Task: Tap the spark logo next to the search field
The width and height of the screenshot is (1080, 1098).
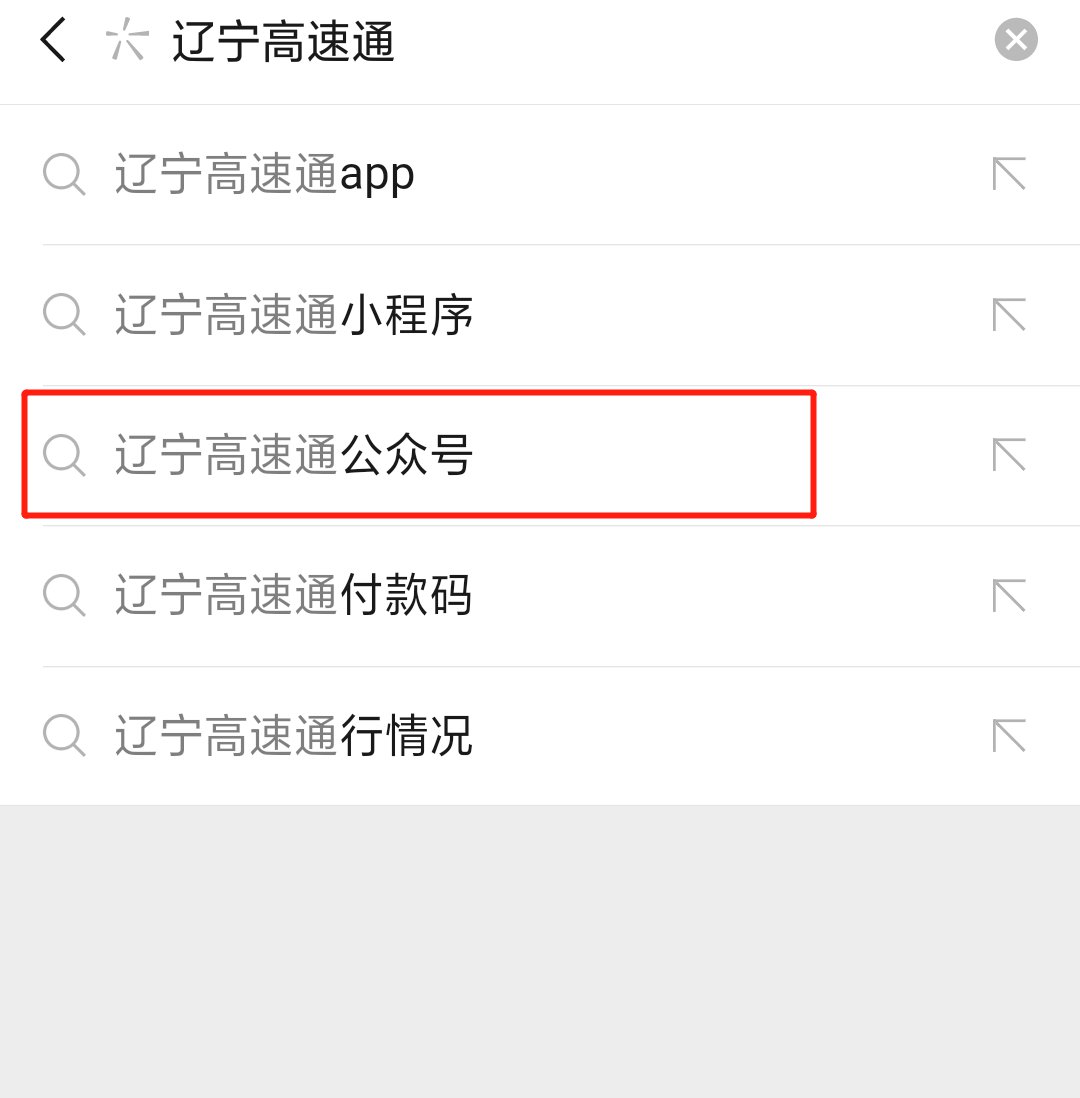Action: (125, 40)
